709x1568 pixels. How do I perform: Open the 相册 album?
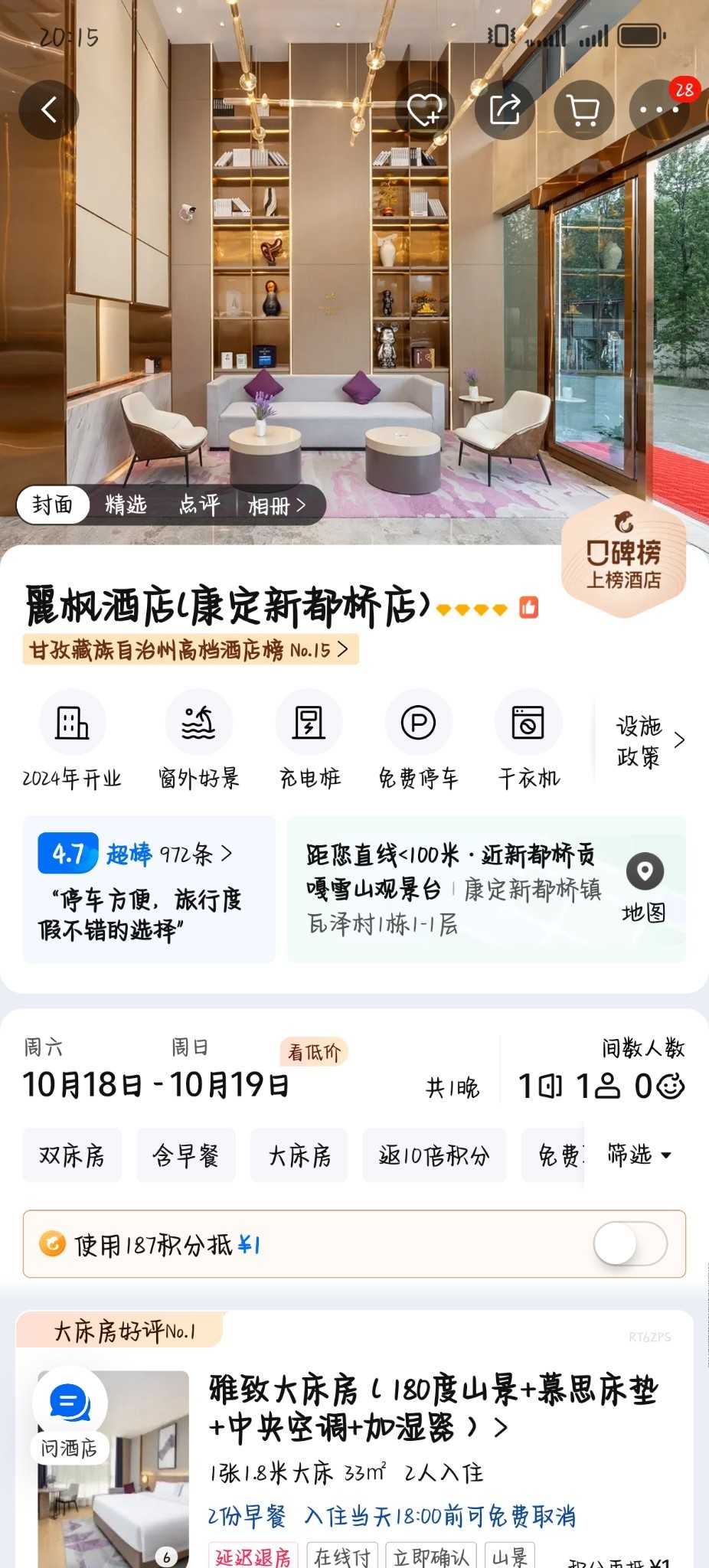tap(276, 505)
